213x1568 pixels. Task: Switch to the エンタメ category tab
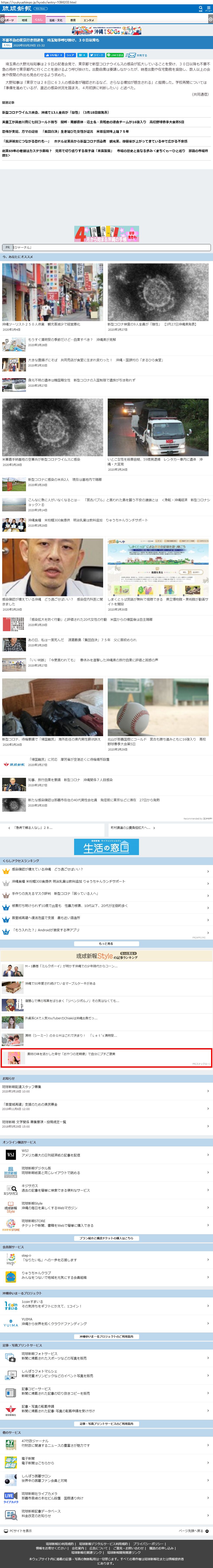coord(88,20)
